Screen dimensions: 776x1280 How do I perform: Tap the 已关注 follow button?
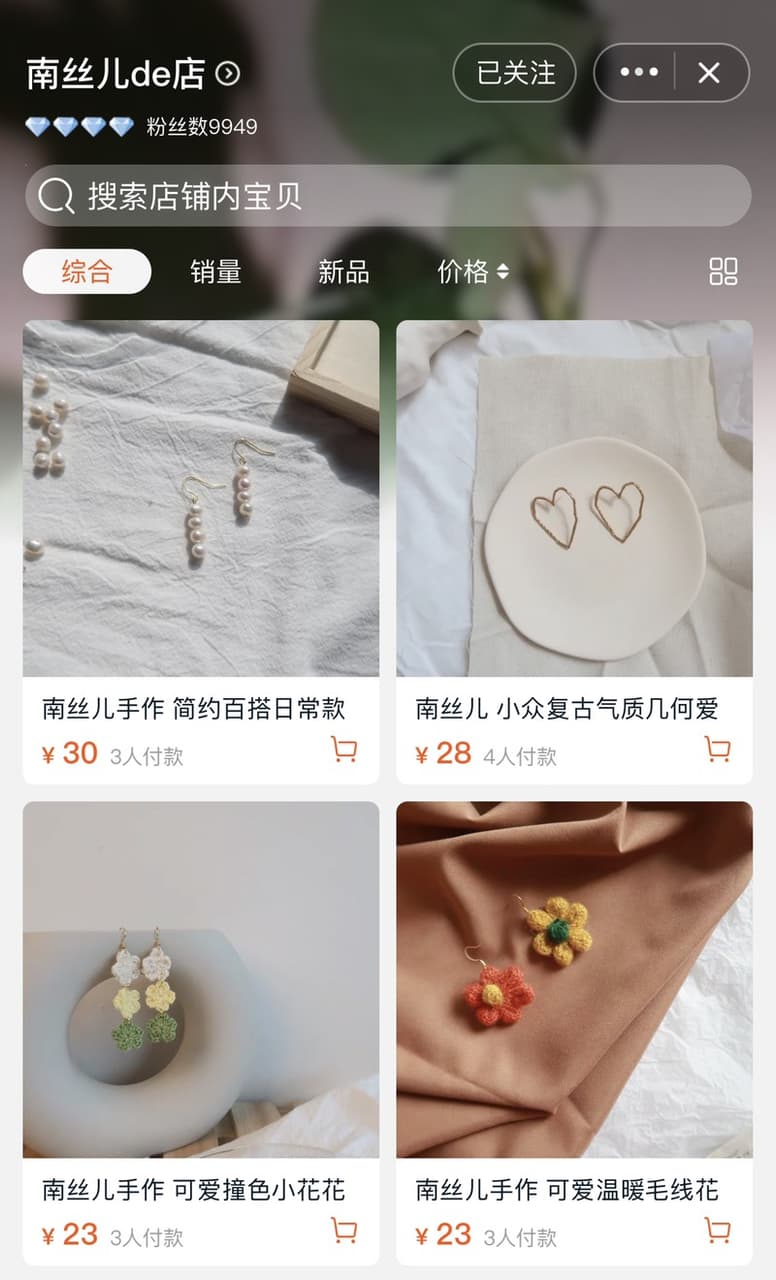[x=515, y=73]
